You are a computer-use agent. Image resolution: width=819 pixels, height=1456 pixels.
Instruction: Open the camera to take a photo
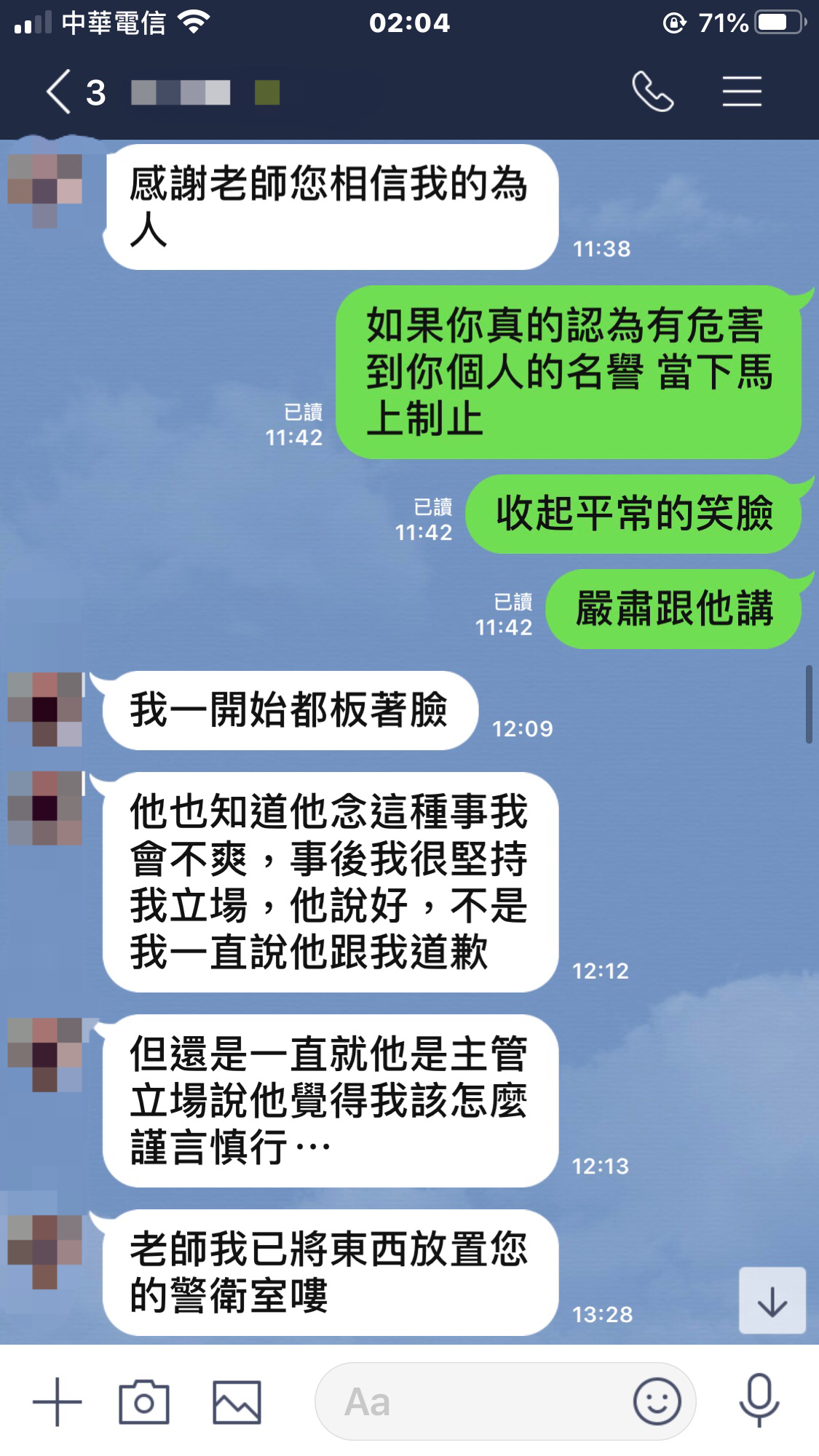pos(144,1401)
